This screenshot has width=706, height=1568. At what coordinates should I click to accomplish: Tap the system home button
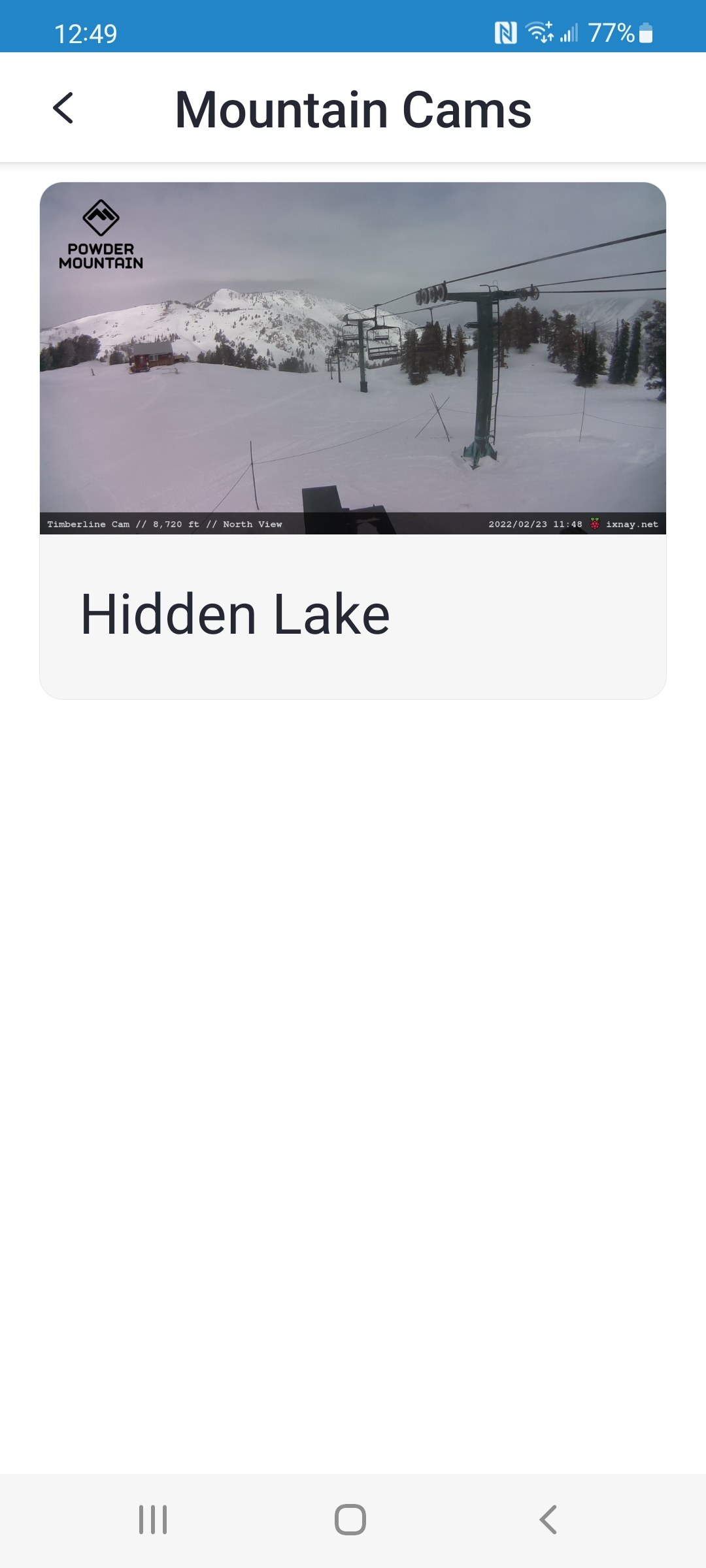pos(350,1520)
